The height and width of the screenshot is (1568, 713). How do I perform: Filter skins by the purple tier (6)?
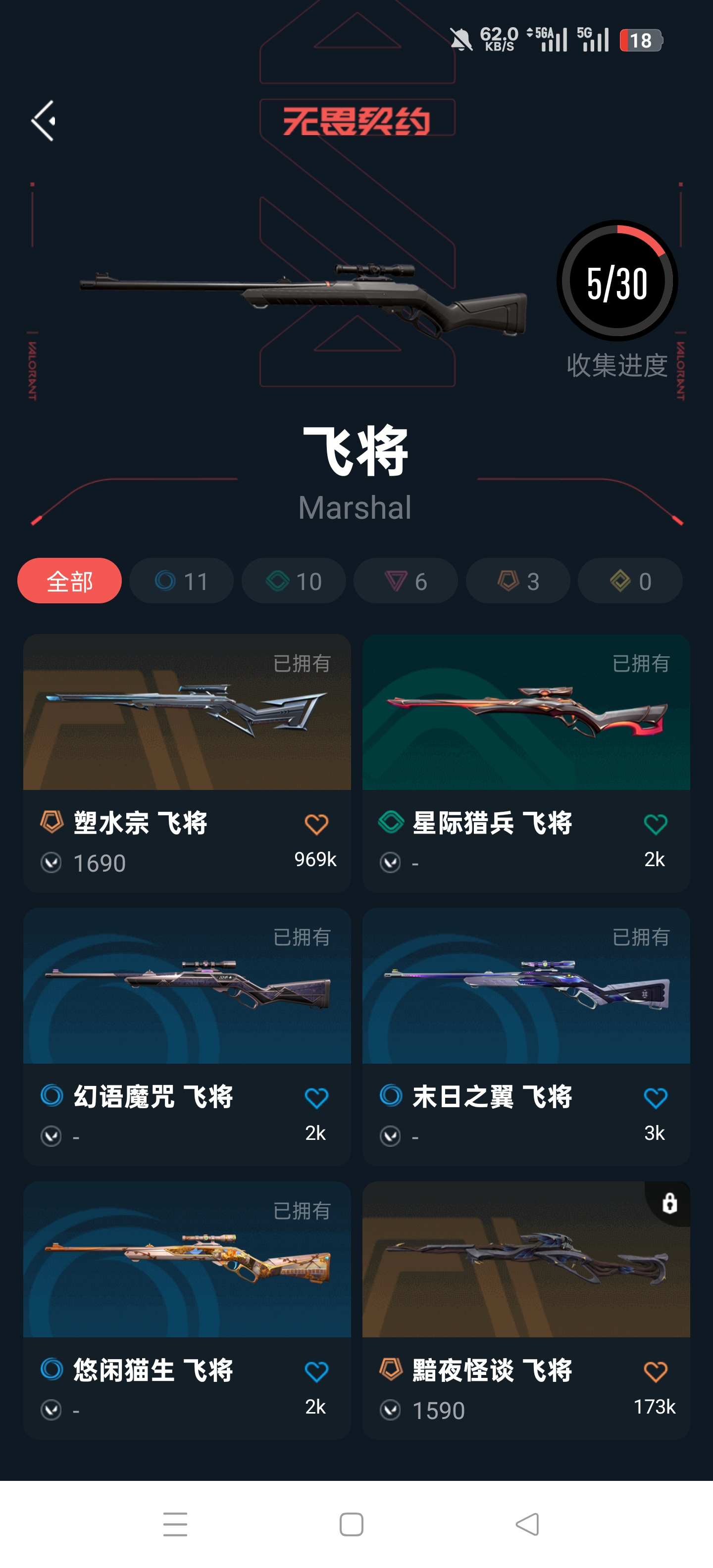(x=406, y=581)
